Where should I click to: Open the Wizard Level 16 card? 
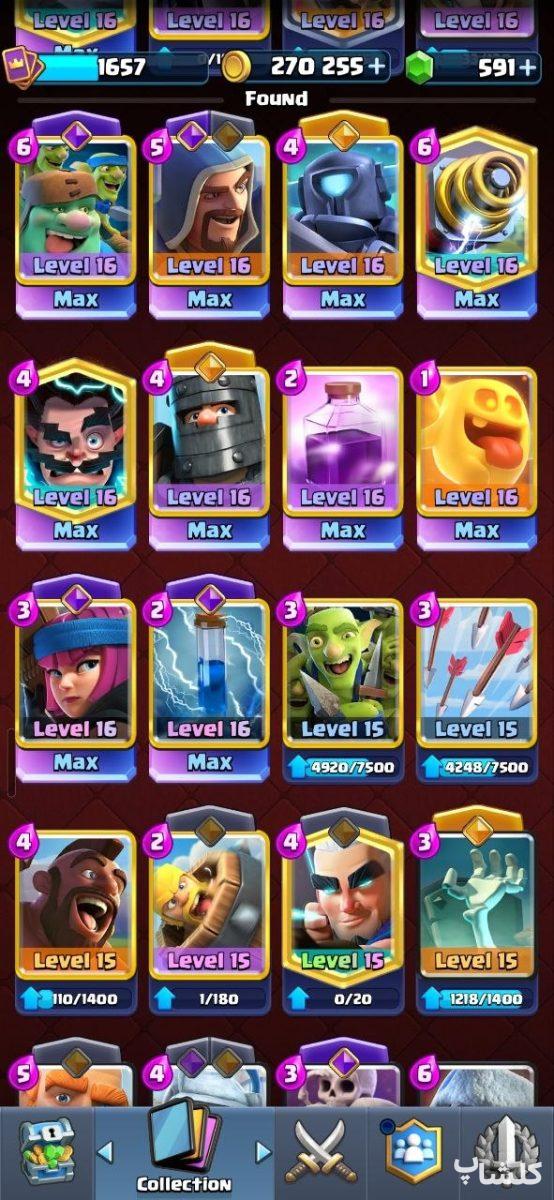click(209, 218)
